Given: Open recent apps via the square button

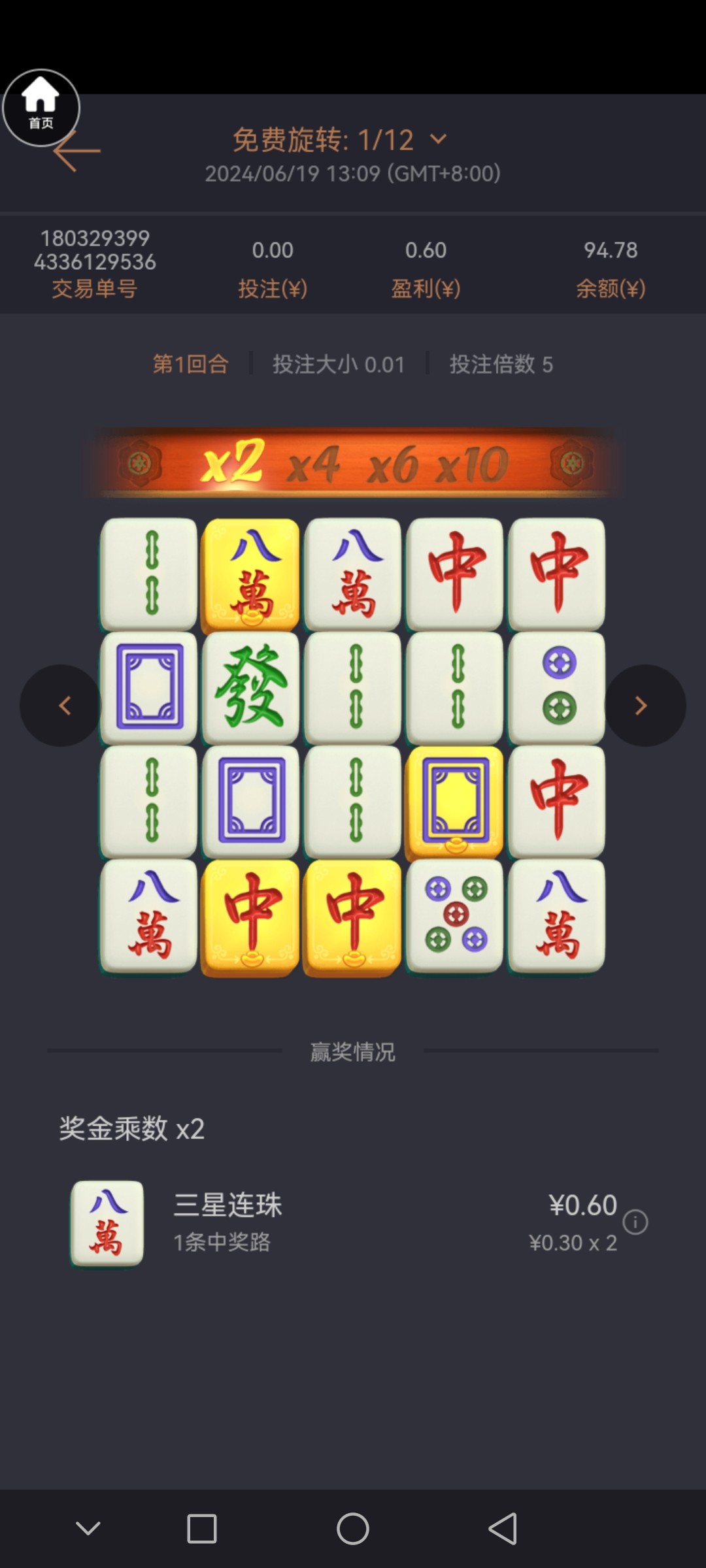Looking at the screenshot, I should coord(201,1529).
